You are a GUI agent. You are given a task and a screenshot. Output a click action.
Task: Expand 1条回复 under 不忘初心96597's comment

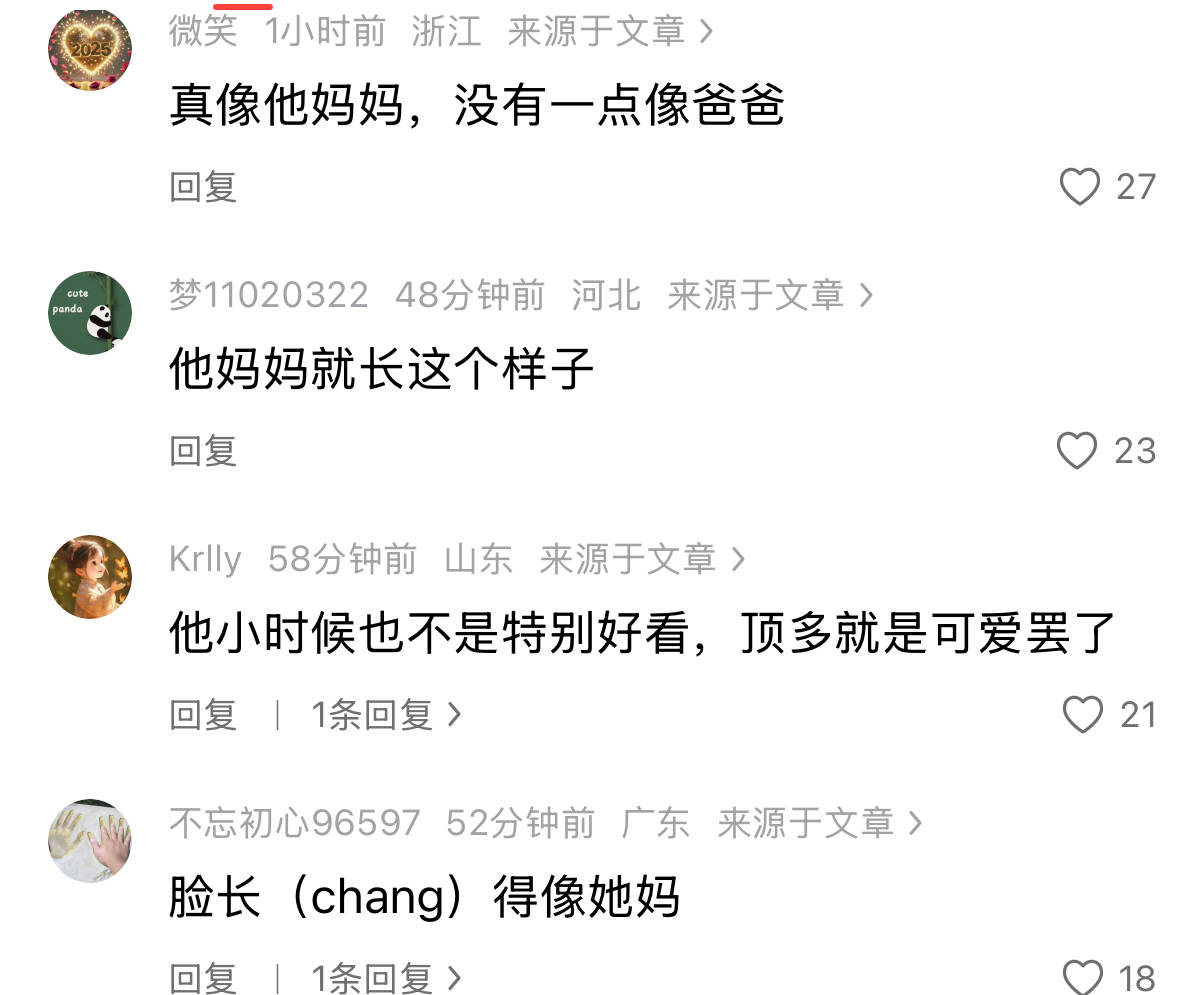(385, 977)
